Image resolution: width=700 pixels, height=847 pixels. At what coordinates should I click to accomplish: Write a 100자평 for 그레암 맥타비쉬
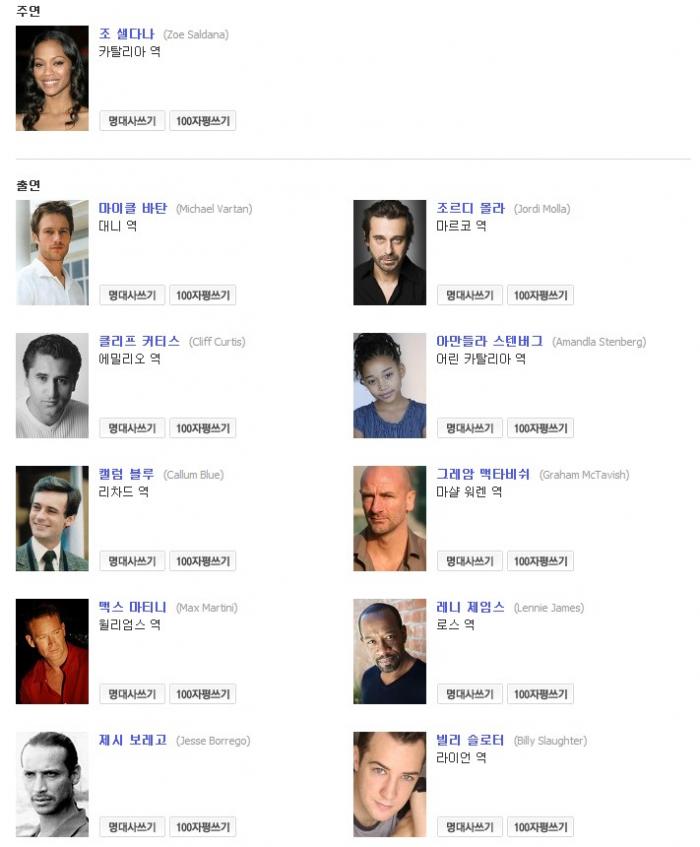coord(540,561)
